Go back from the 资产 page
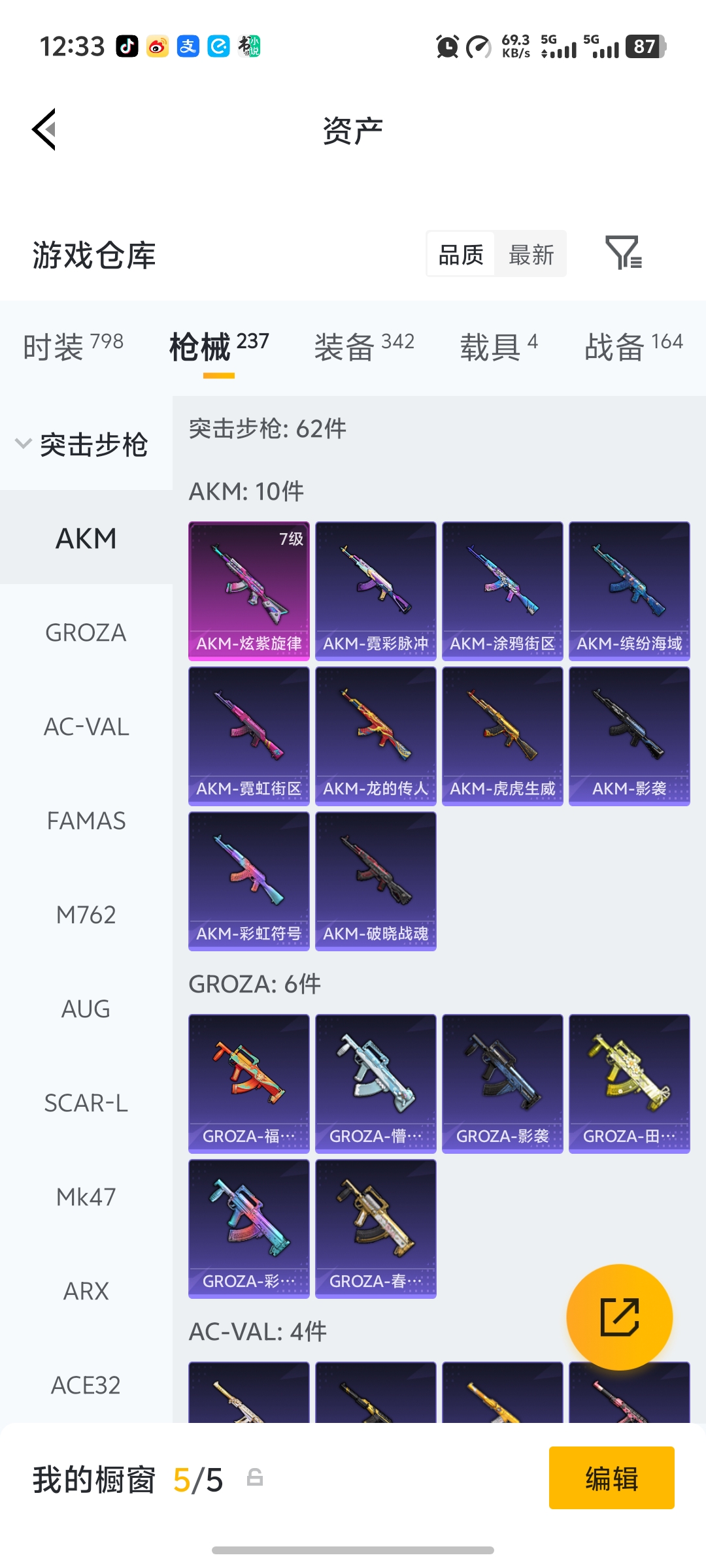Image resolution: width=706 pixels, height=1568 pixels. click(x=44, y=129)
